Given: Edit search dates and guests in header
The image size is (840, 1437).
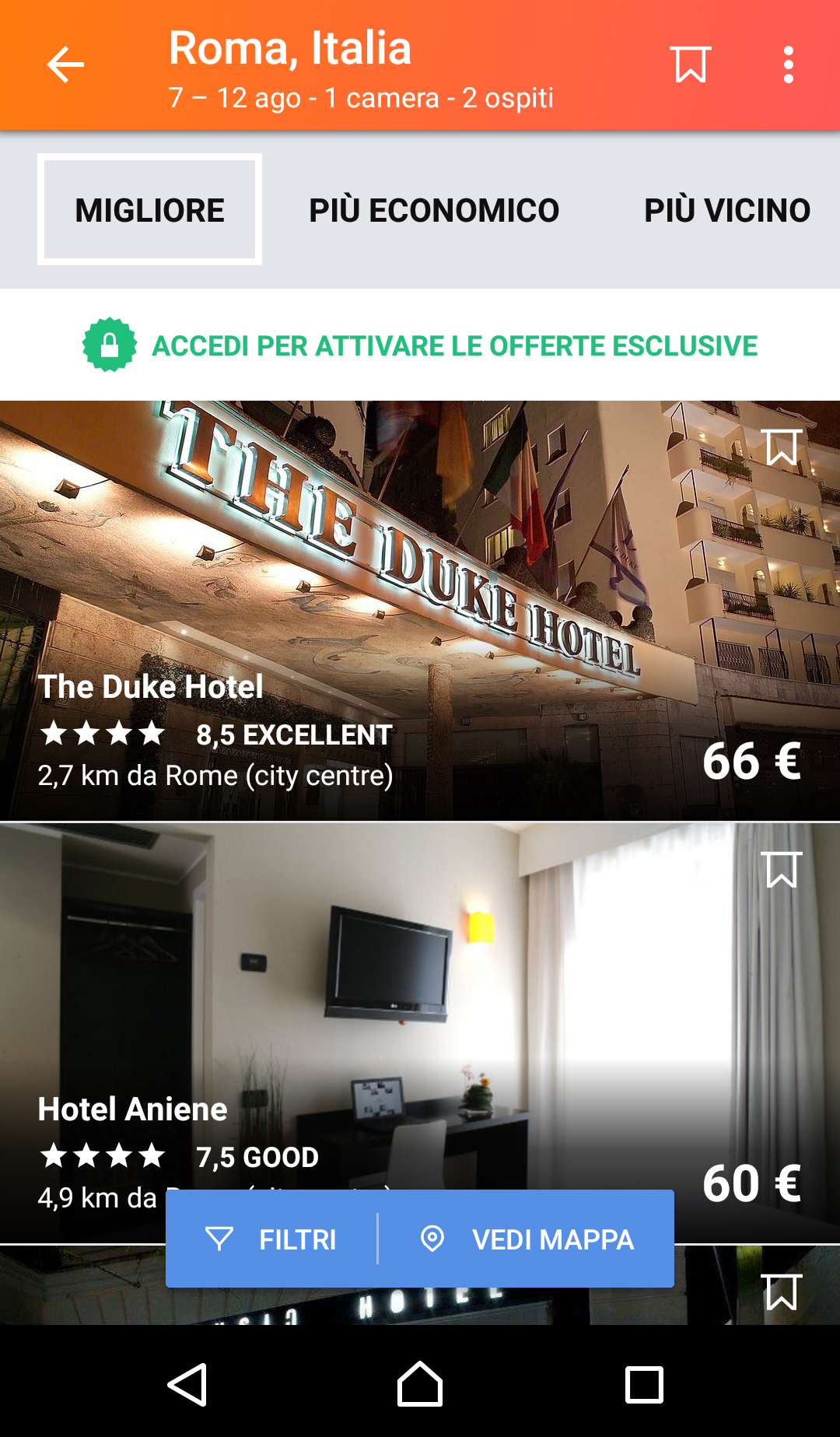Looking at the screenshot, I should [361, 98].
